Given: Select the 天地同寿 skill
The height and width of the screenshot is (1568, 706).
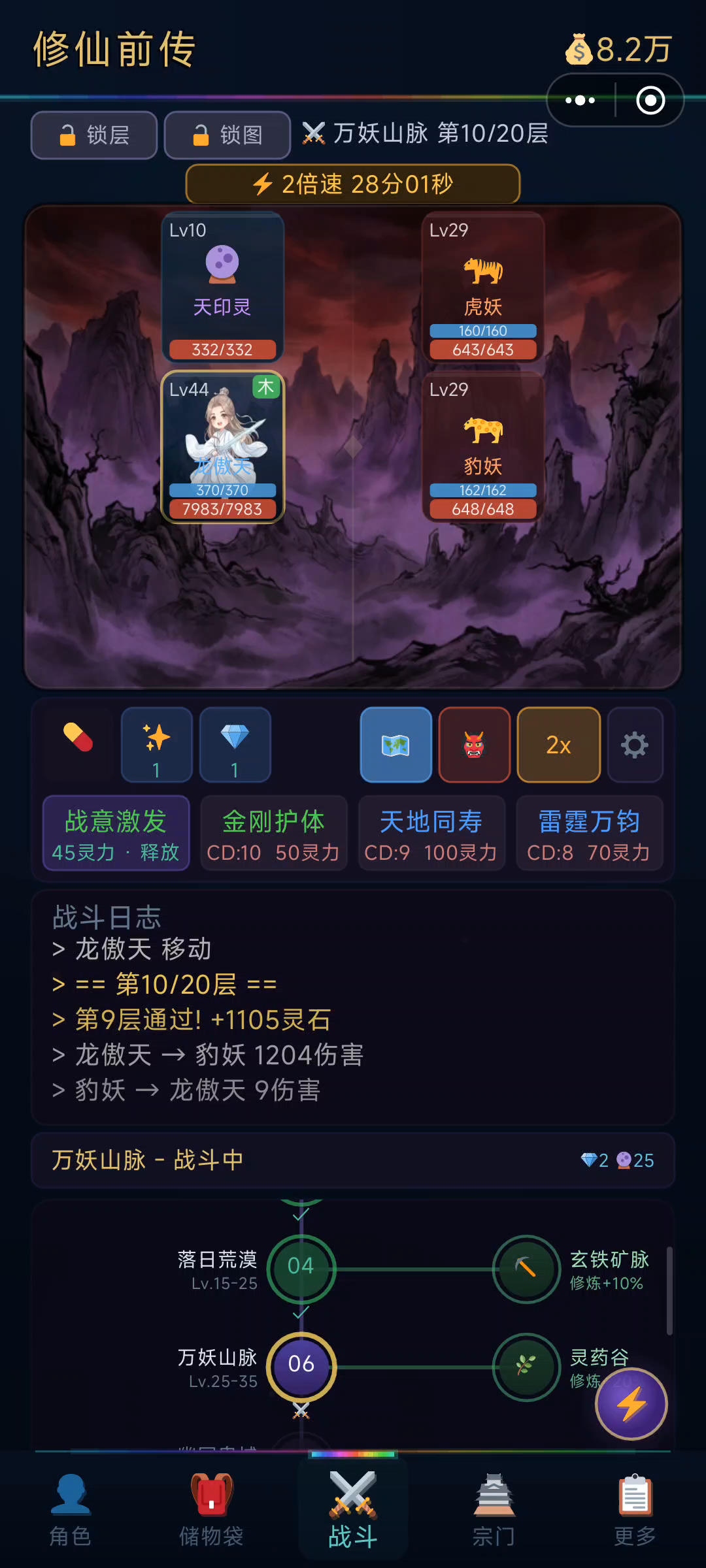Looking at the screenshot, I should [x=431, y=833].
